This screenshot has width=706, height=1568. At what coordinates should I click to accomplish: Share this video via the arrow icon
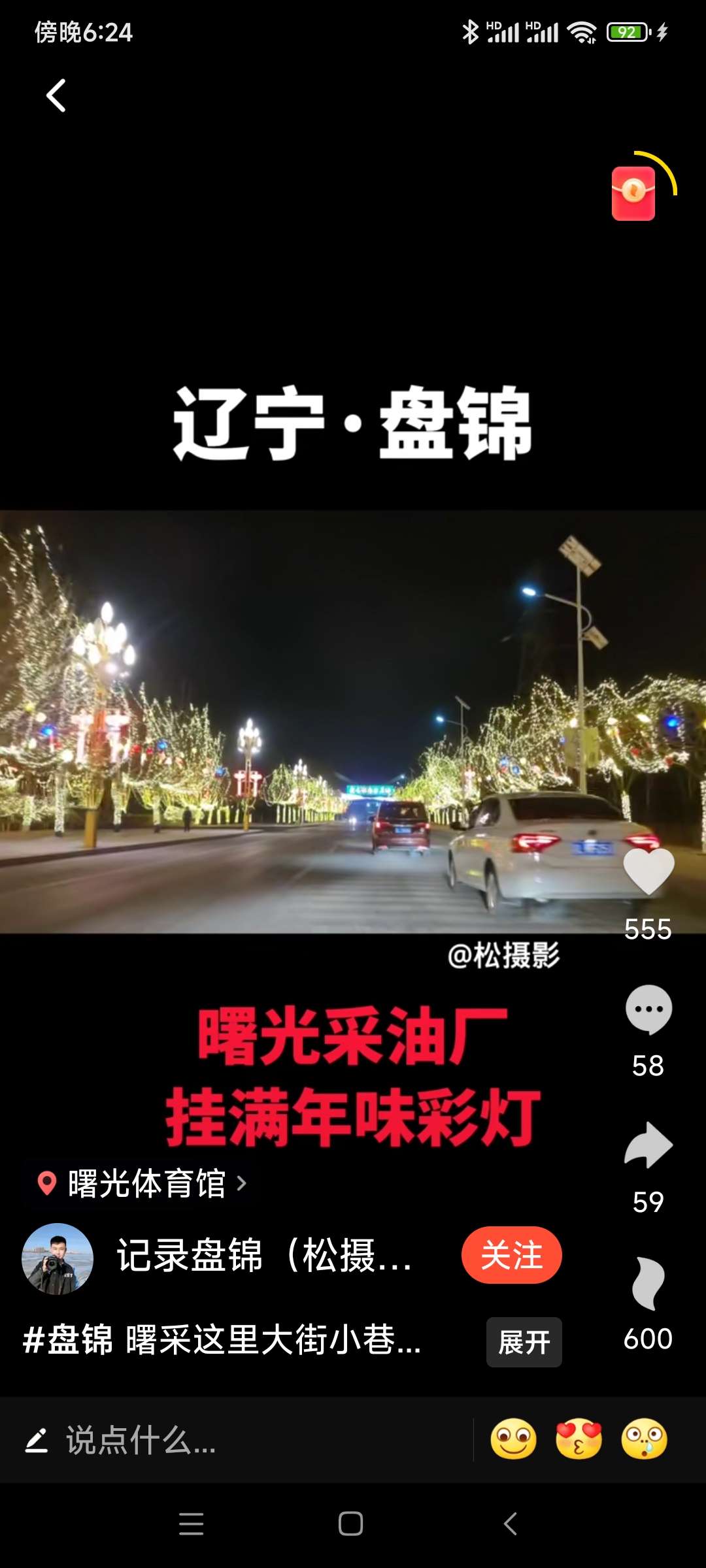point(648,1145)
